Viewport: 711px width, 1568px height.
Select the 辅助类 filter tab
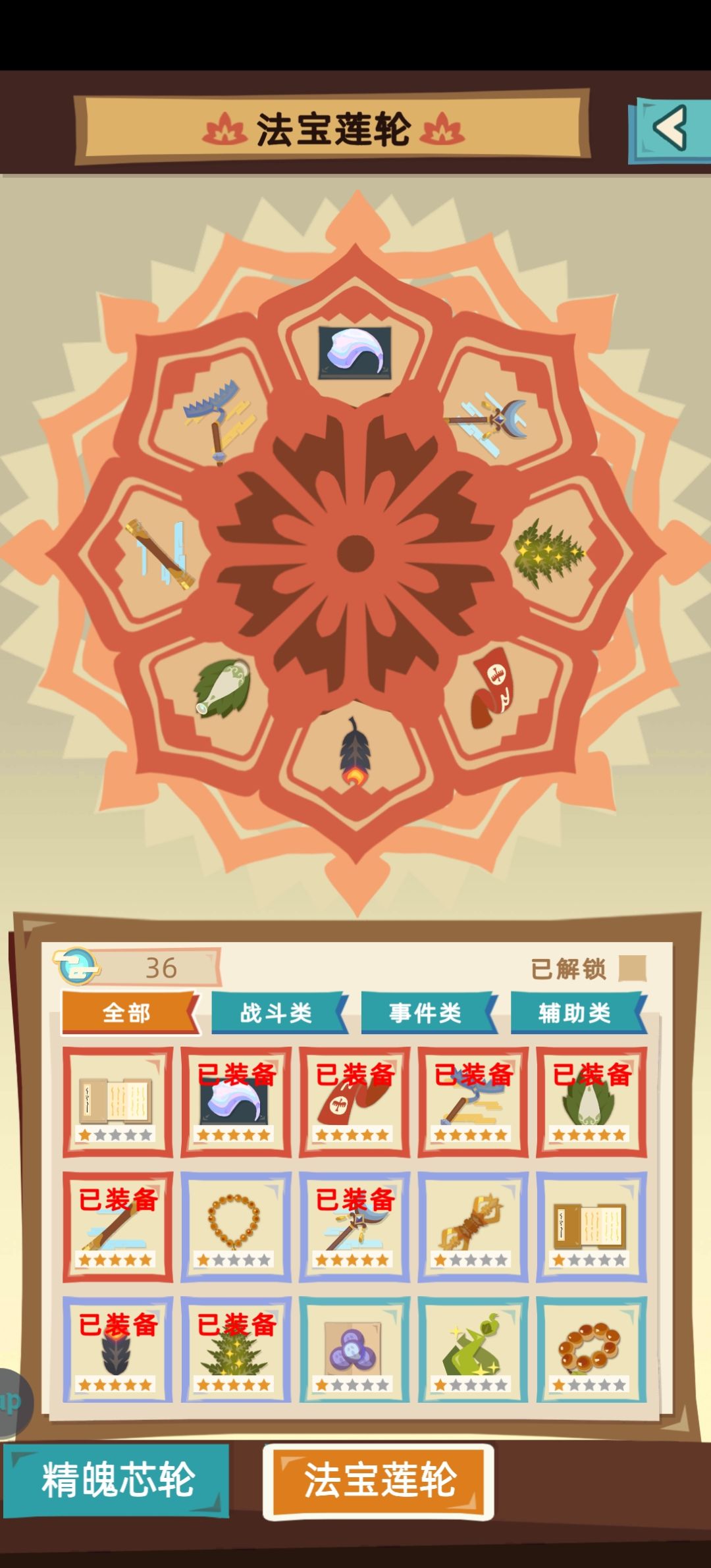pyautogui.click(x=577, y=1012)
